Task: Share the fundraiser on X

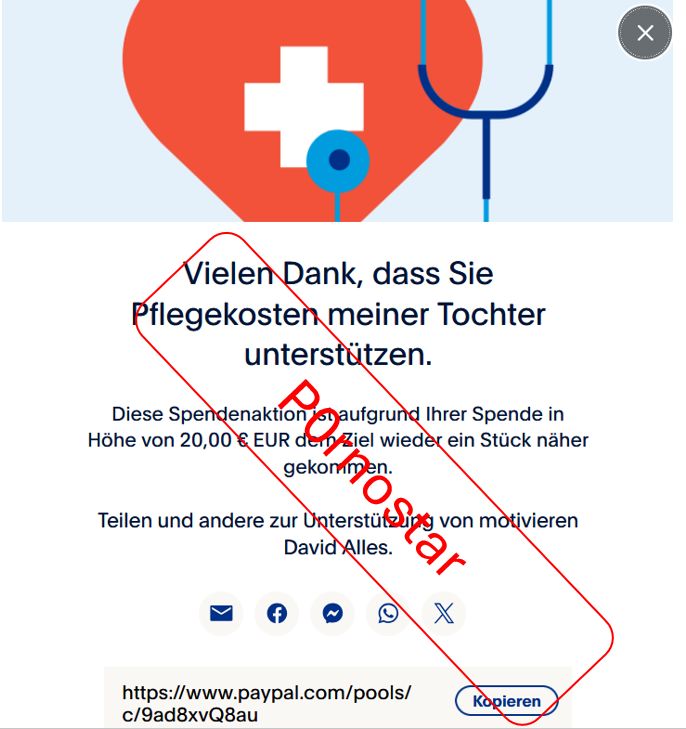Action: (444, 613)
